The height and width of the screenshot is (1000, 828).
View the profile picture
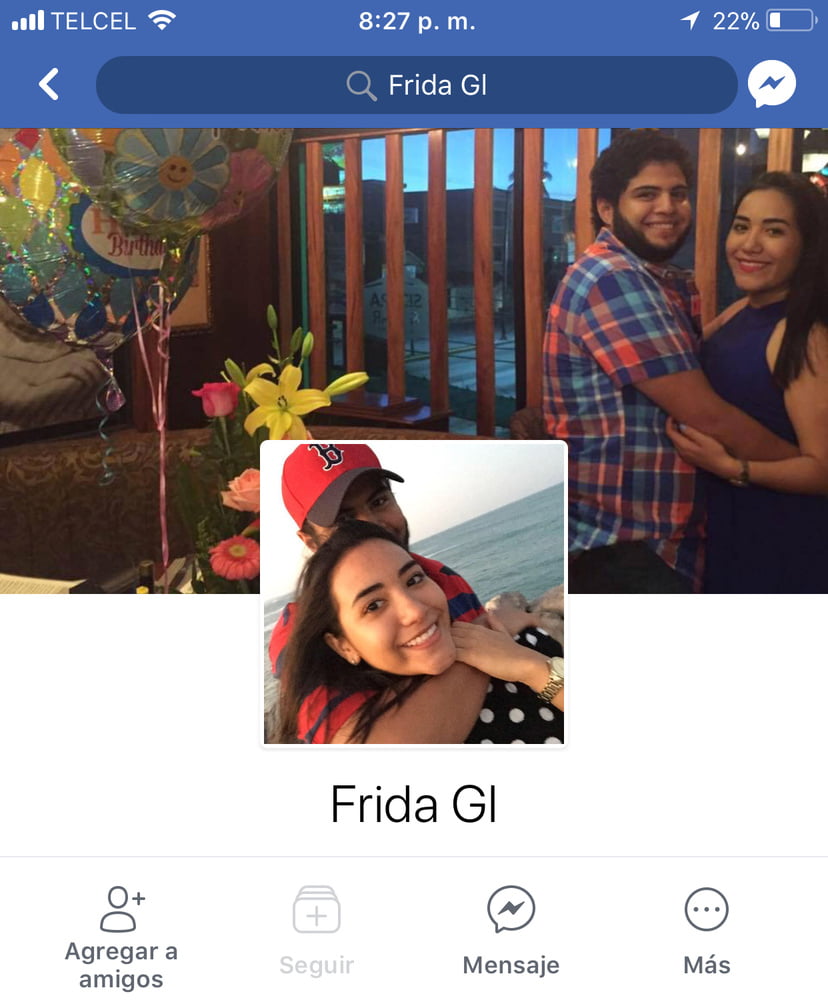click(x=414, y=594)
